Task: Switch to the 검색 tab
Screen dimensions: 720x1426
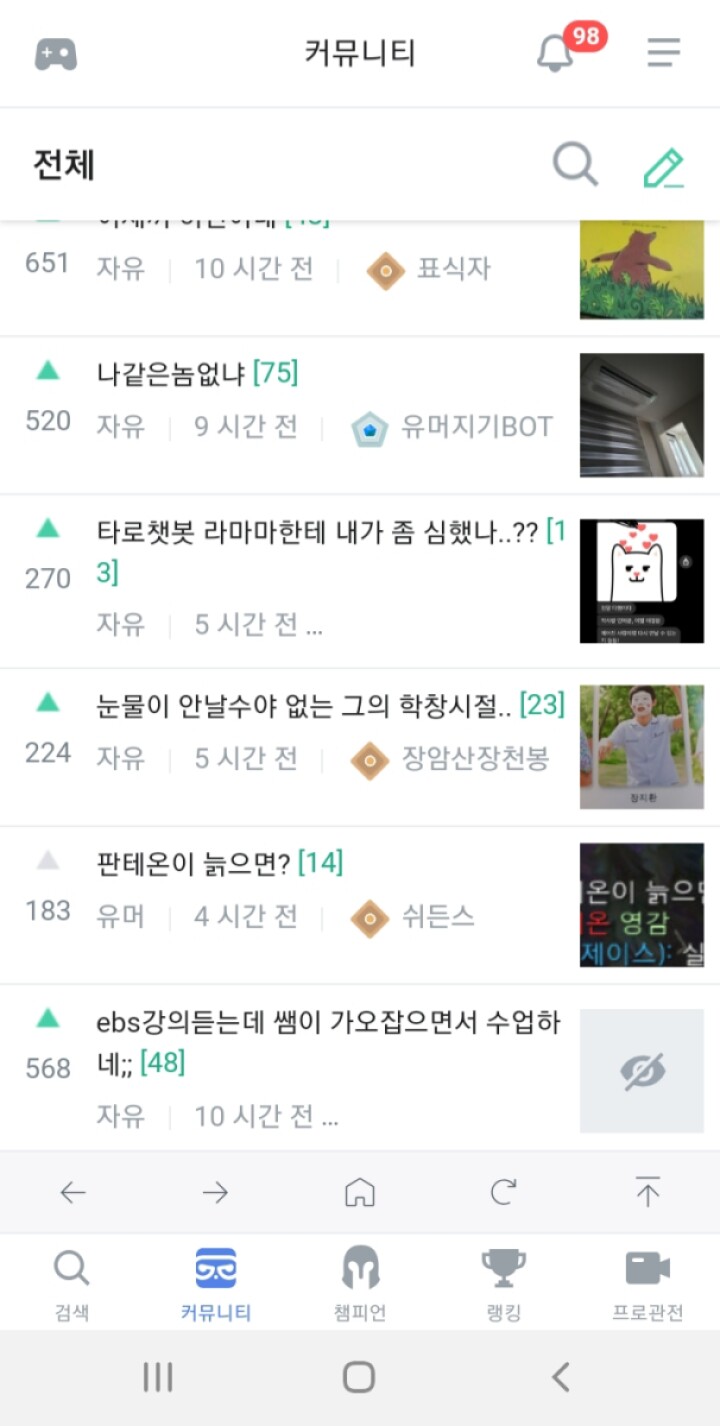Action: click(71, 1283)
